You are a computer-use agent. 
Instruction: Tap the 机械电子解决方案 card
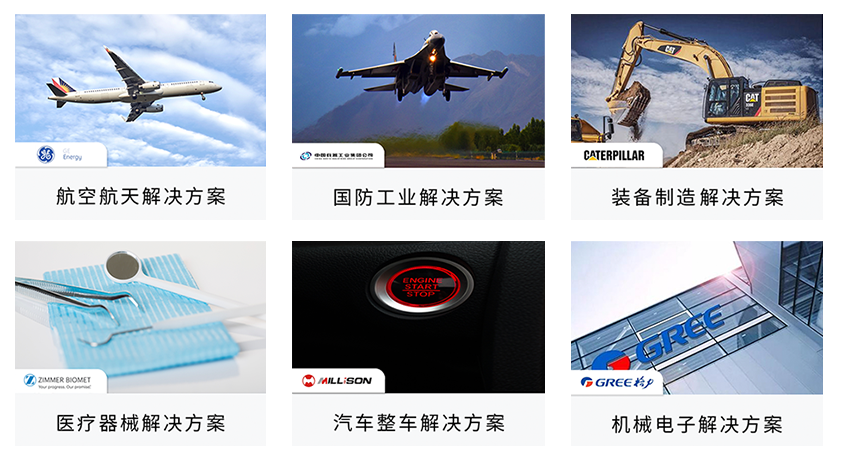pyautogui.click(x=697, y=343)
